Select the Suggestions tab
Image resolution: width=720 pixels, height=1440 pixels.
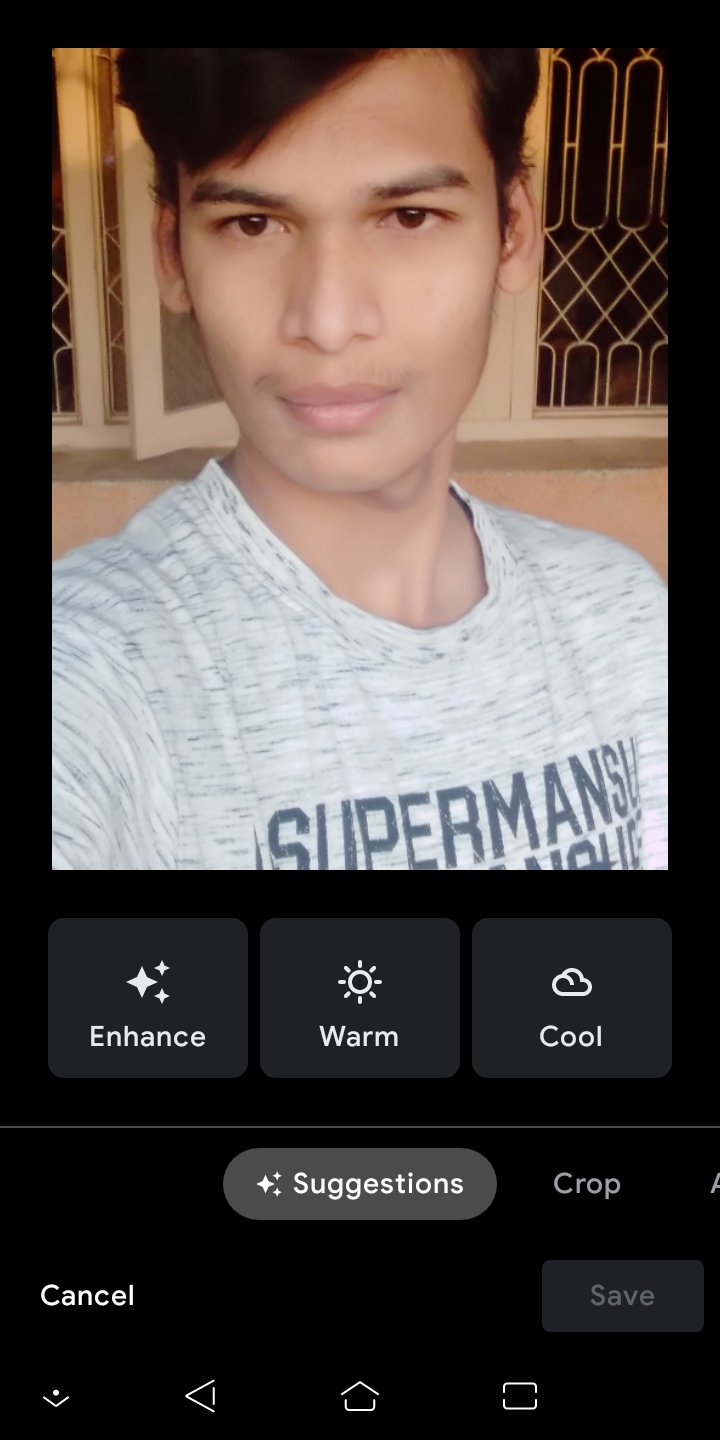click(x=360, y=1184)
